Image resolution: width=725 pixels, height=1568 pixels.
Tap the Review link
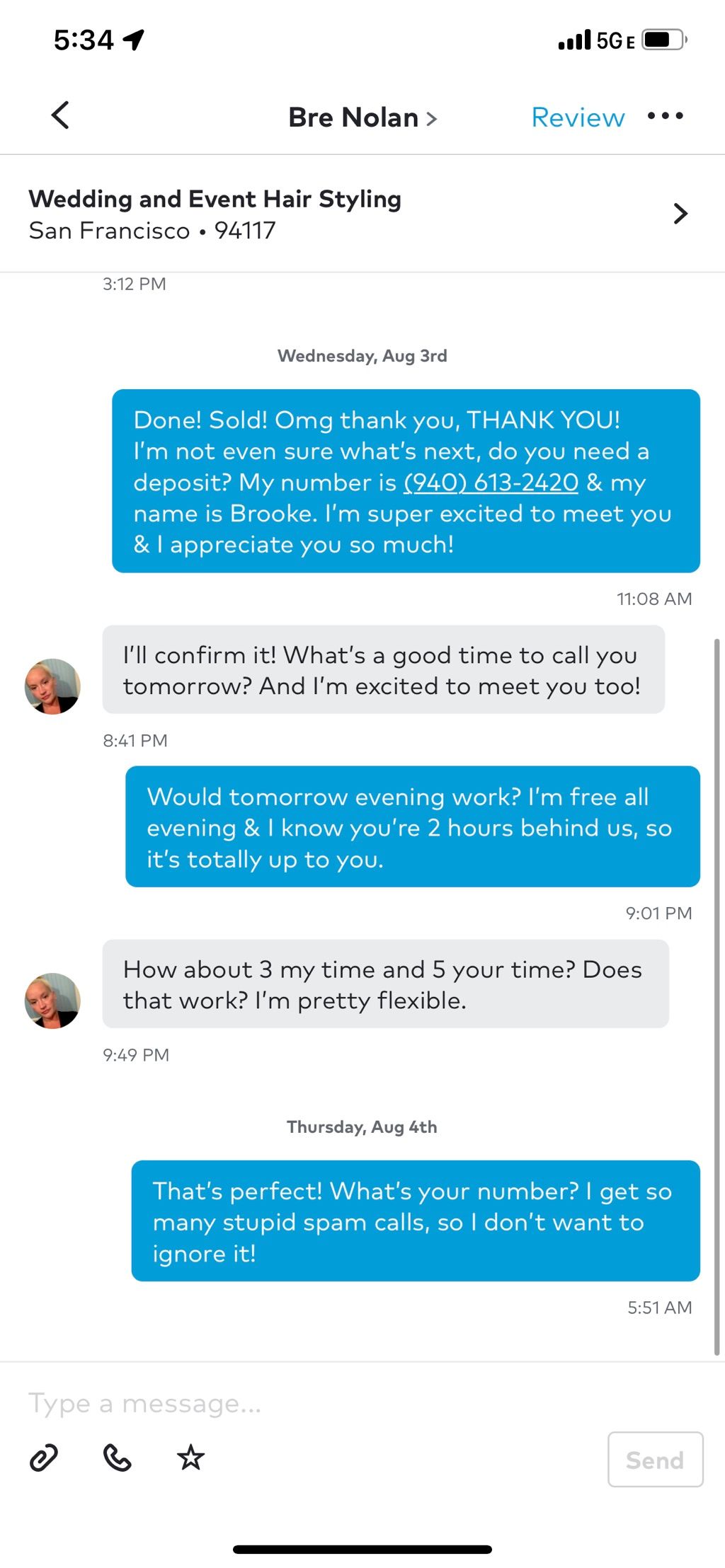click(578, 117)
